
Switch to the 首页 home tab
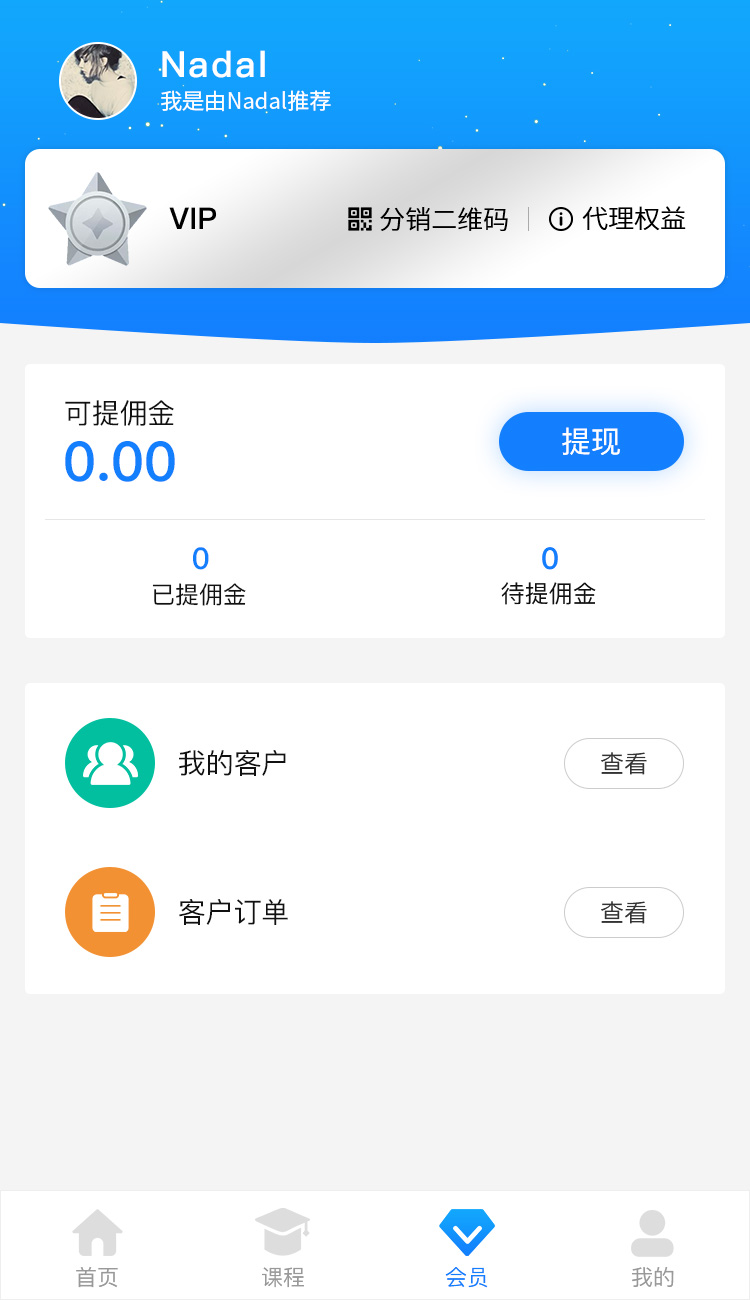[97, 1246]
